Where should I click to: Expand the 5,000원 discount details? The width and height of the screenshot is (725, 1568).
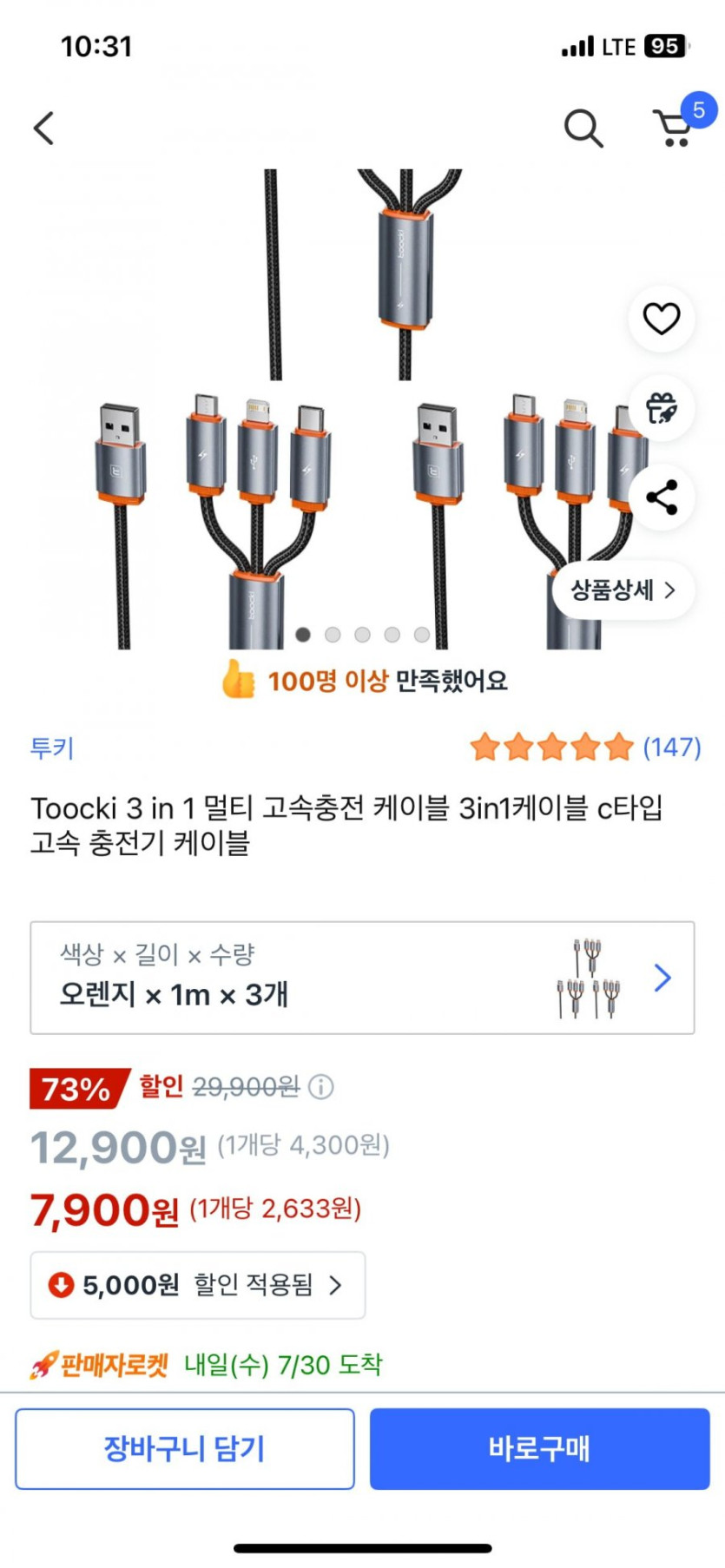[197, 1286]
